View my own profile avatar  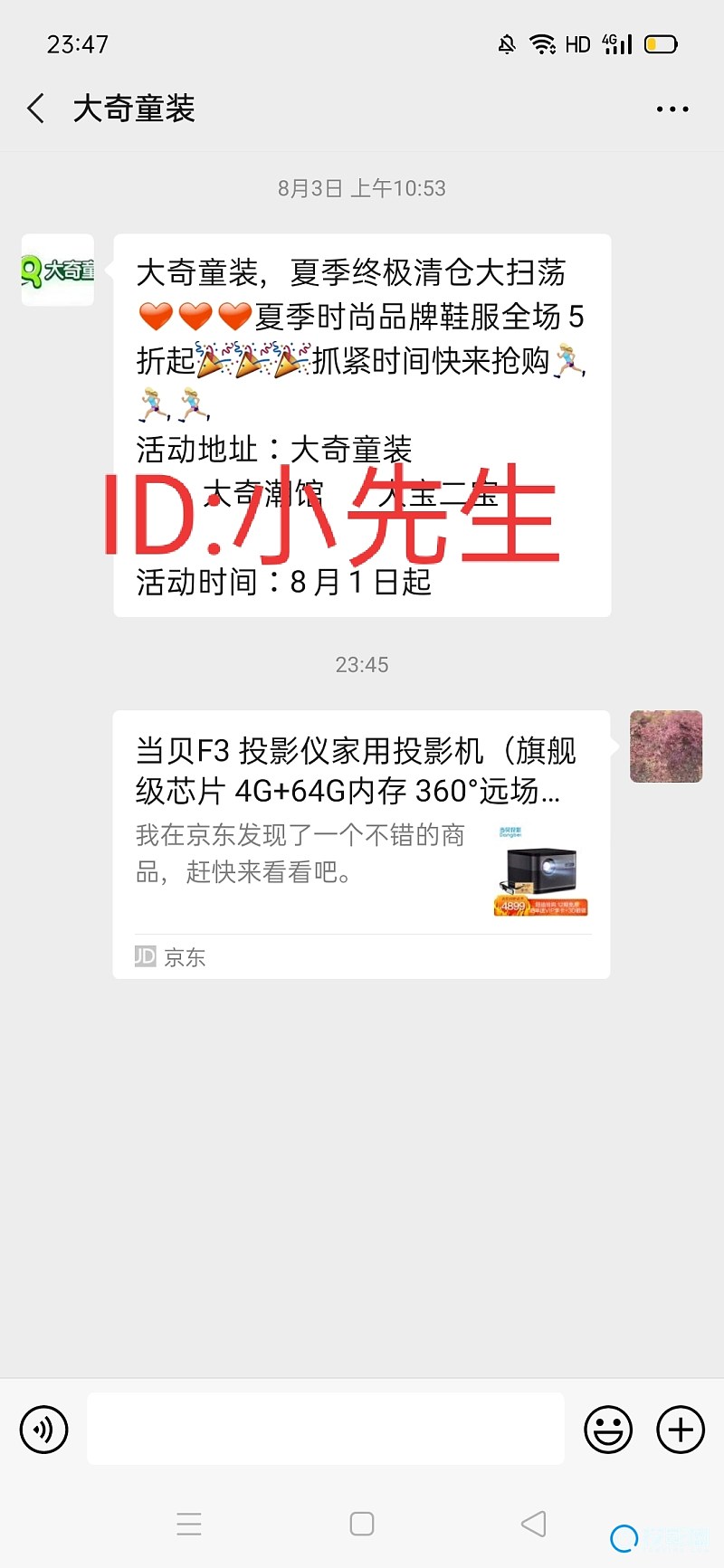pyautogui.click(x=666, y=746)
